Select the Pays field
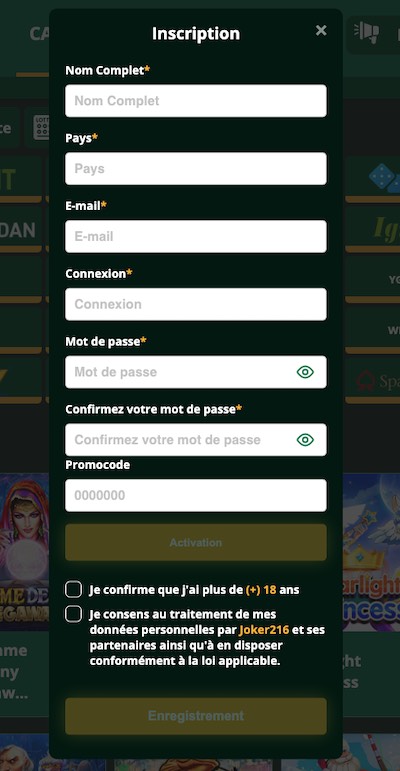400x771 pixels. click(x=196, y=169)
